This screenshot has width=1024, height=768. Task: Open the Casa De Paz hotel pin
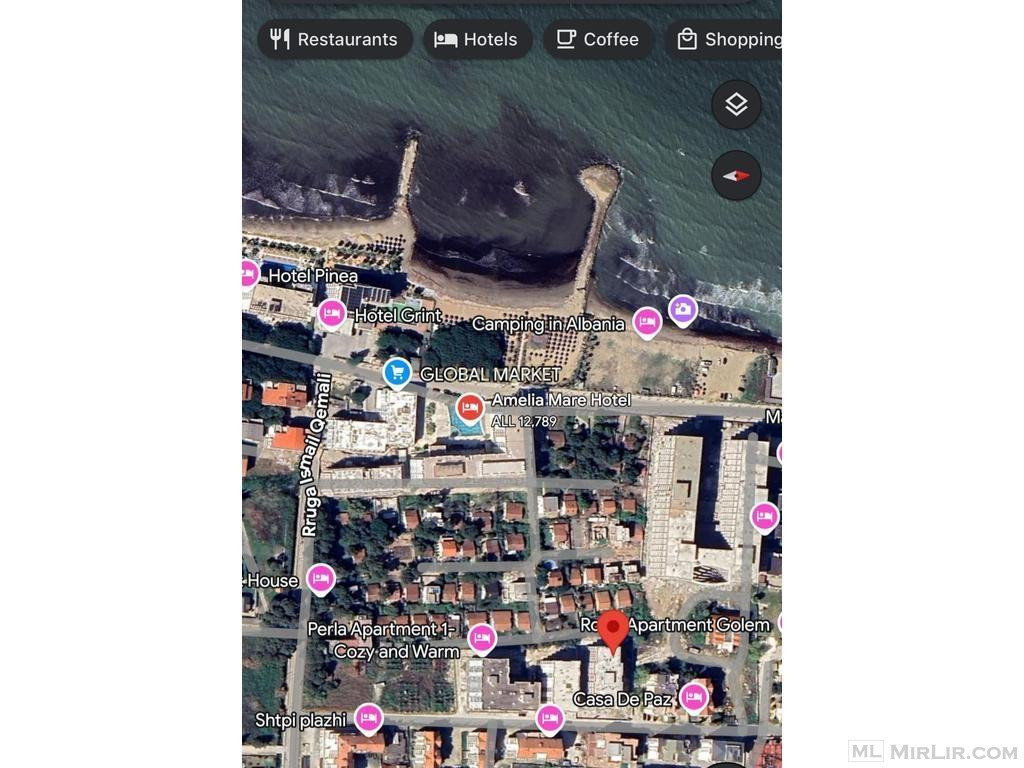coord(693,697)
